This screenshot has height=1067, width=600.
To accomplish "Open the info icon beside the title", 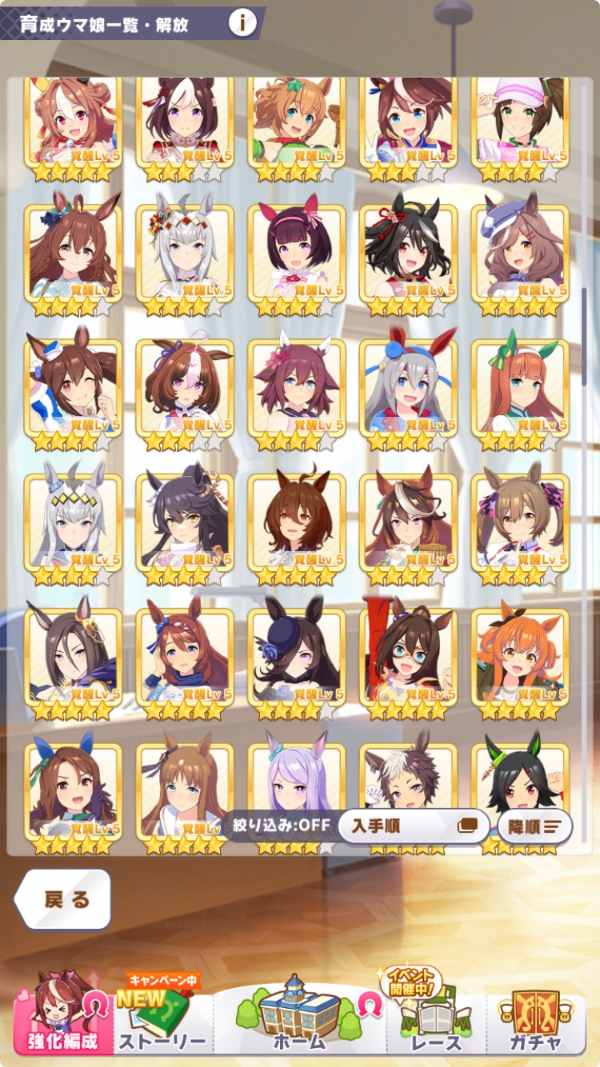I will pyautogui.click(x=242, y=22).
